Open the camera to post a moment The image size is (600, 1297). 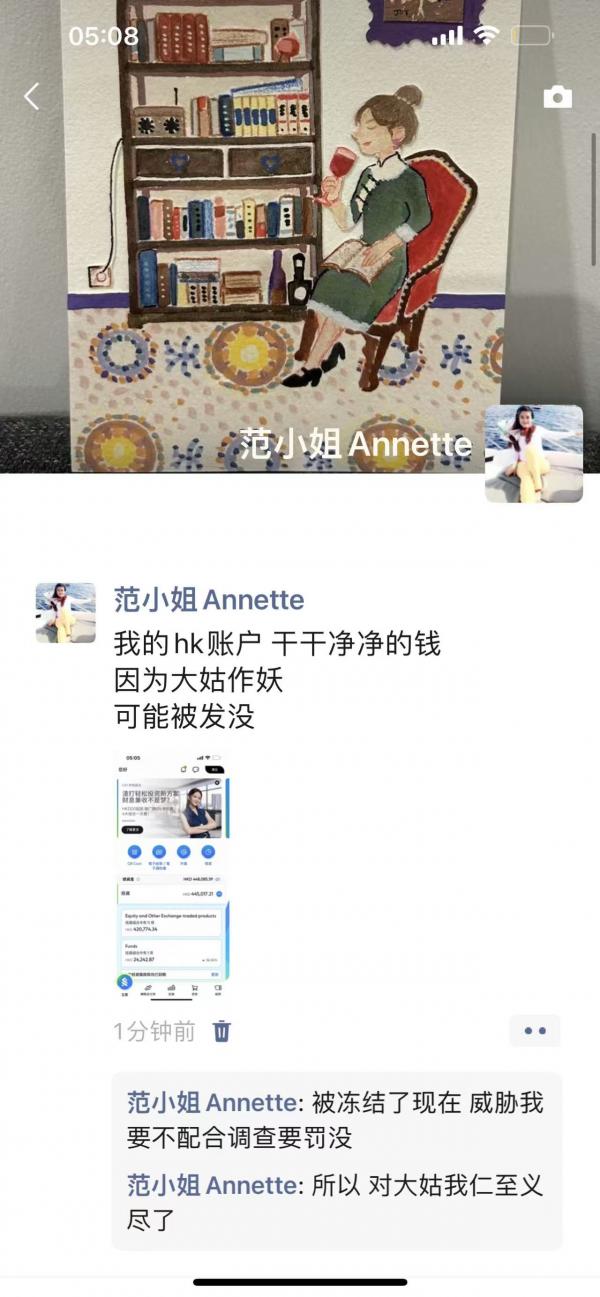pyautogui.click(x=557, y=97)
